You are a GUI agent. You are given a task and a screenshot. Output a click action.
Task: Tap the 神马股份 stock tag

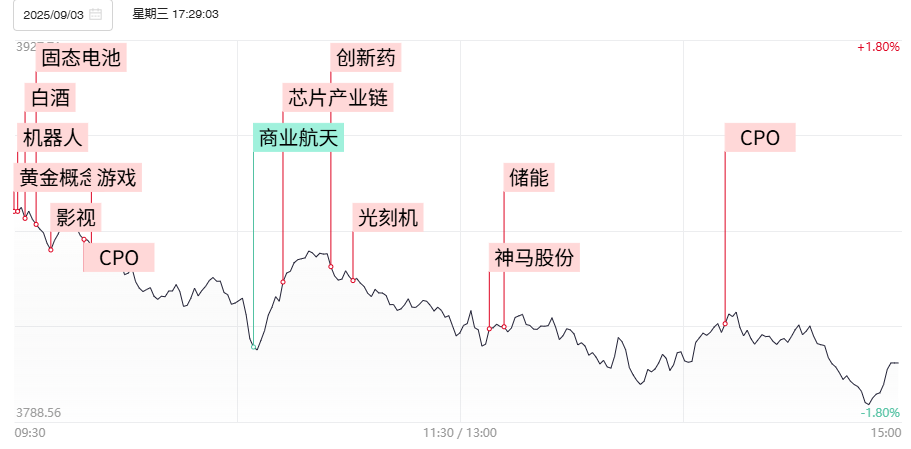534,257
